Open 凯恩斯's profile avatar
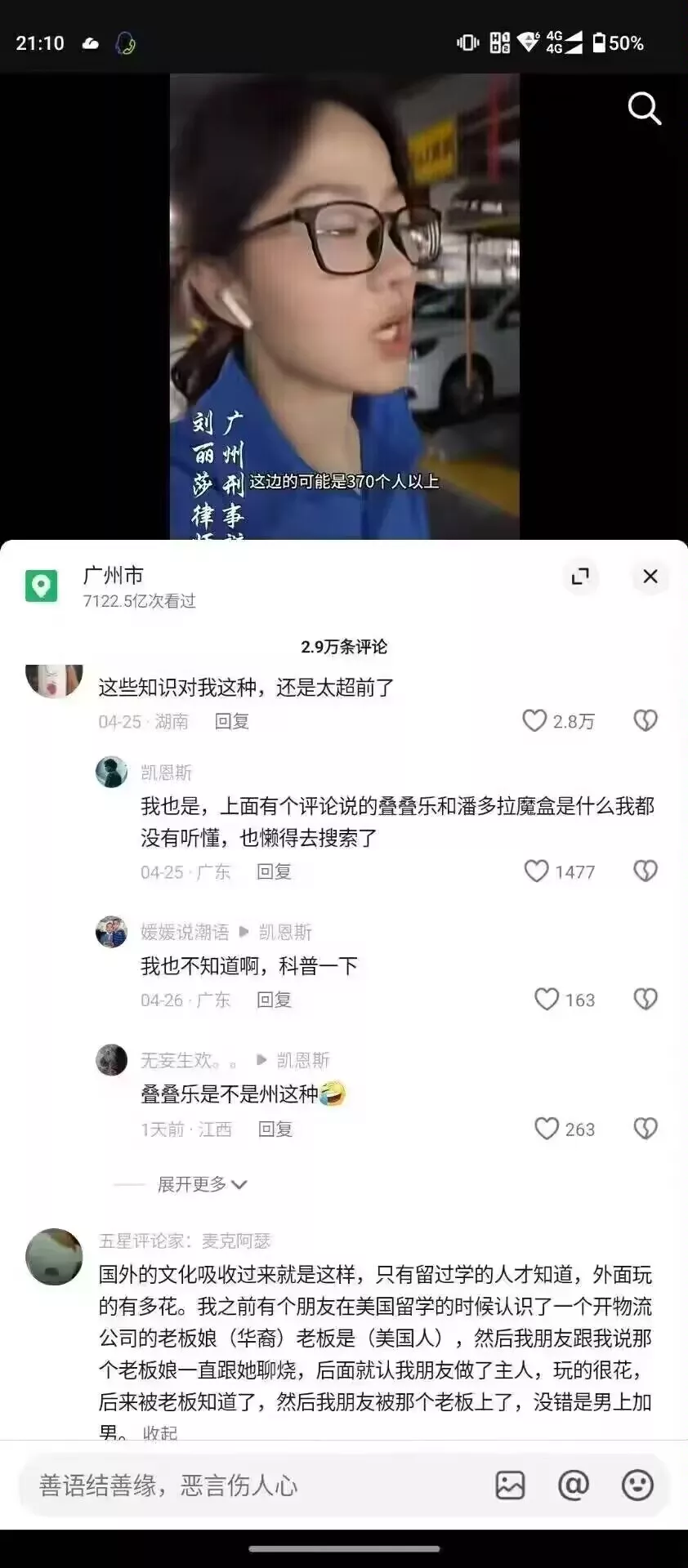Screen dimensions: 688x1568 point(111,772)
